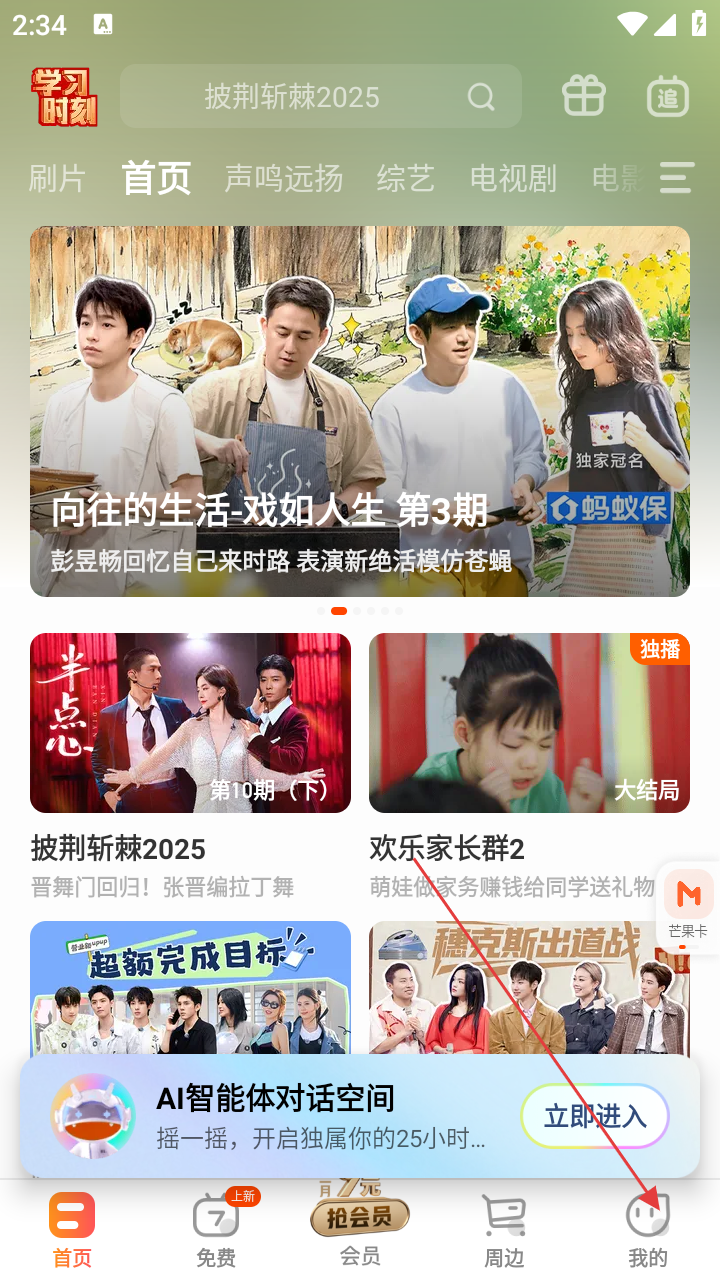Open the gift box icon
This screenshot has height=1280, width=720.
[584, 96]
